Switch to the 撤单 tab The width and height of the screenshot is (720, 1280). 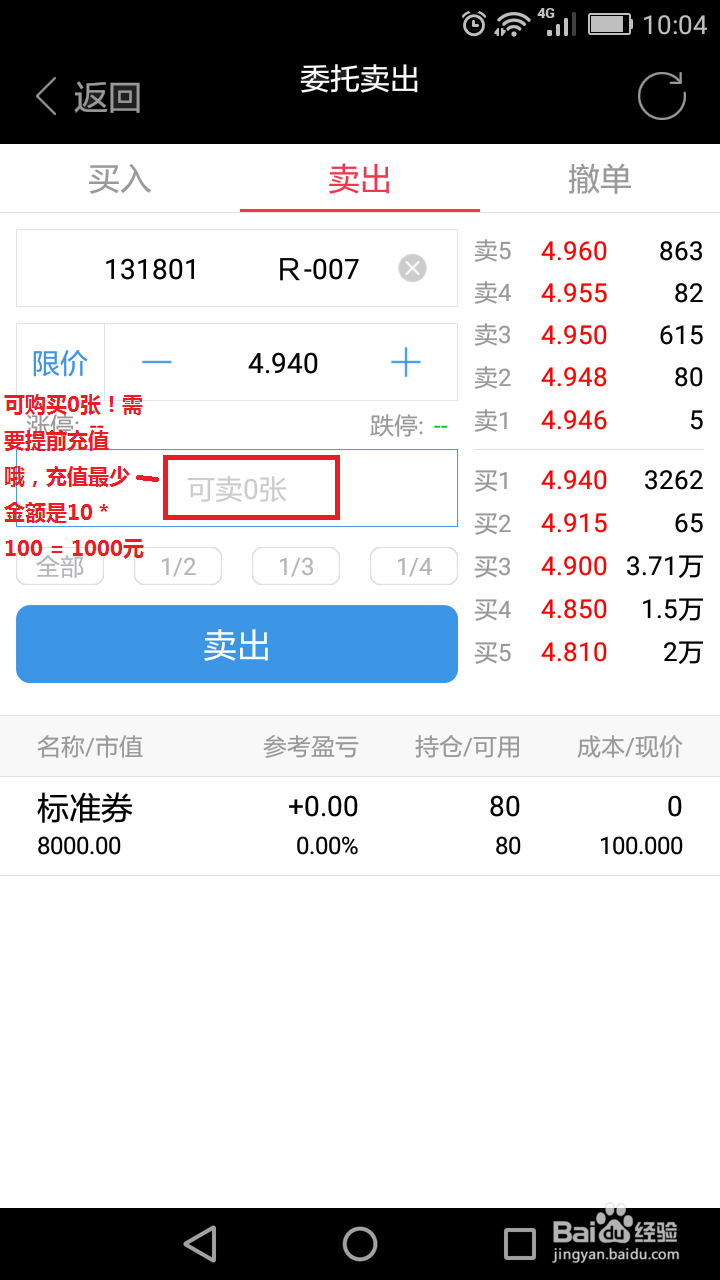coord(599,180)
